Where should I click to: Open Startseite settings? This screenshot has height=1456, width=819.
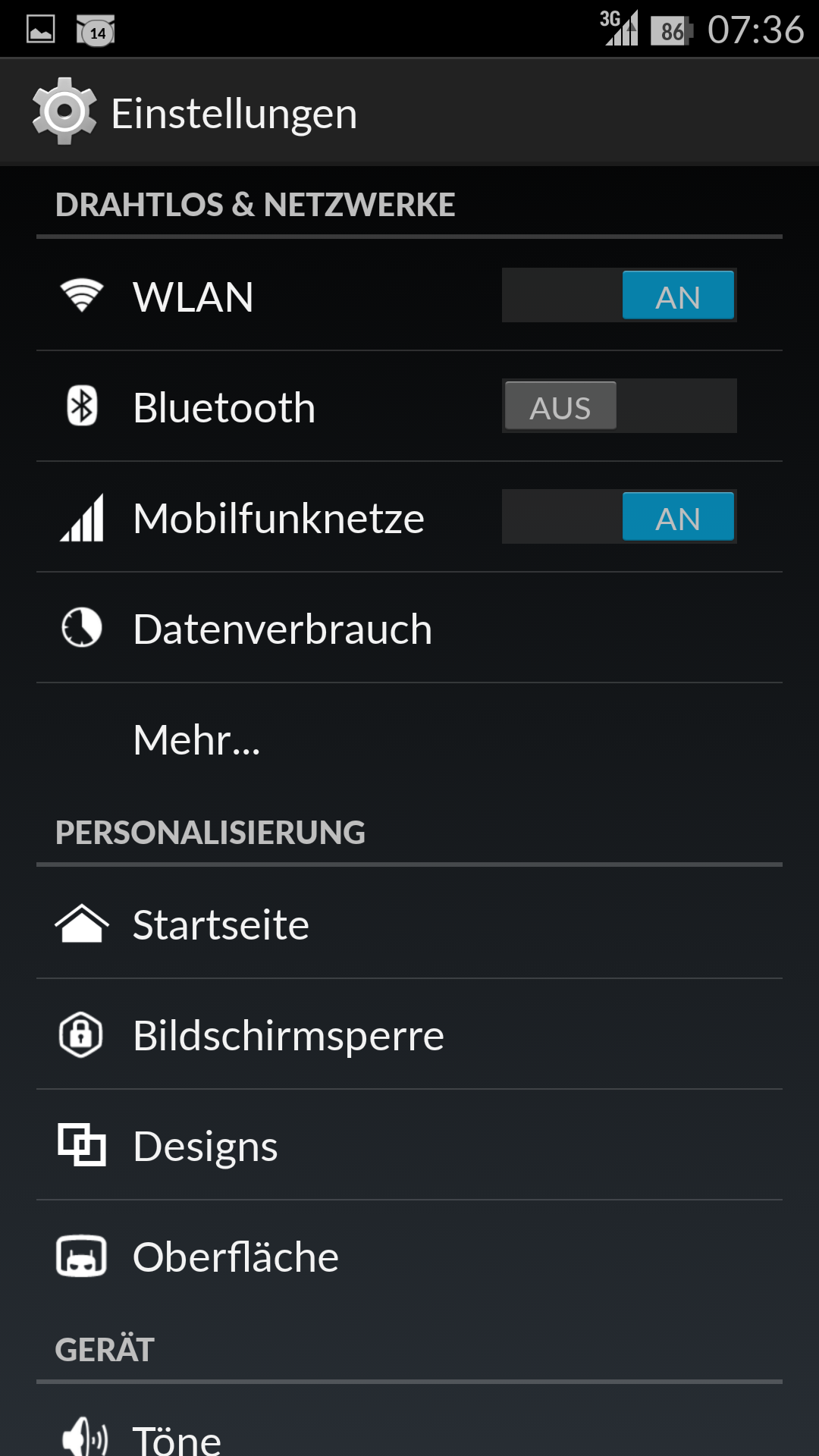(x=221, y=924)
